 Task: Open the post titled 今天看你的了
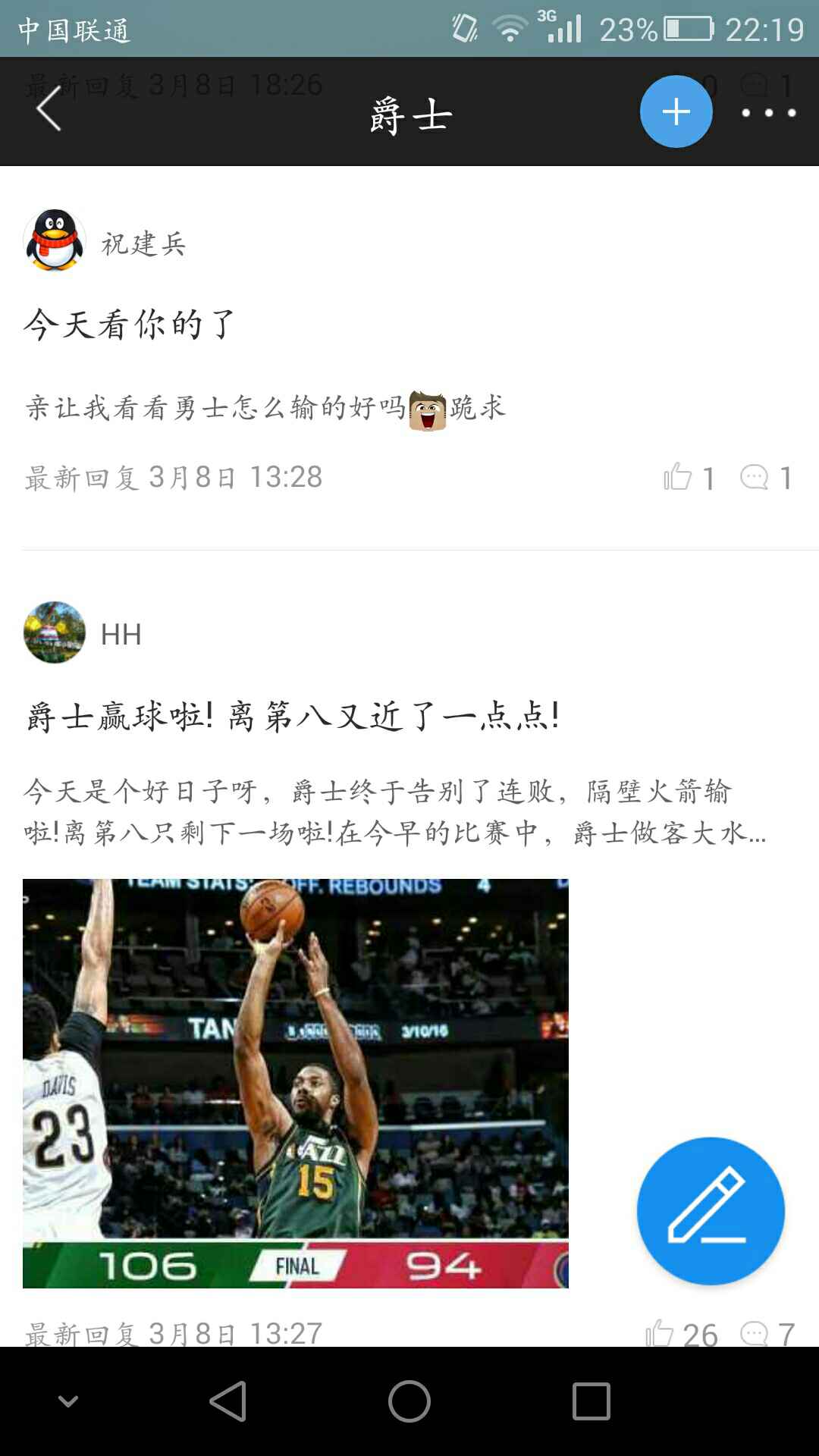point(130,325)
